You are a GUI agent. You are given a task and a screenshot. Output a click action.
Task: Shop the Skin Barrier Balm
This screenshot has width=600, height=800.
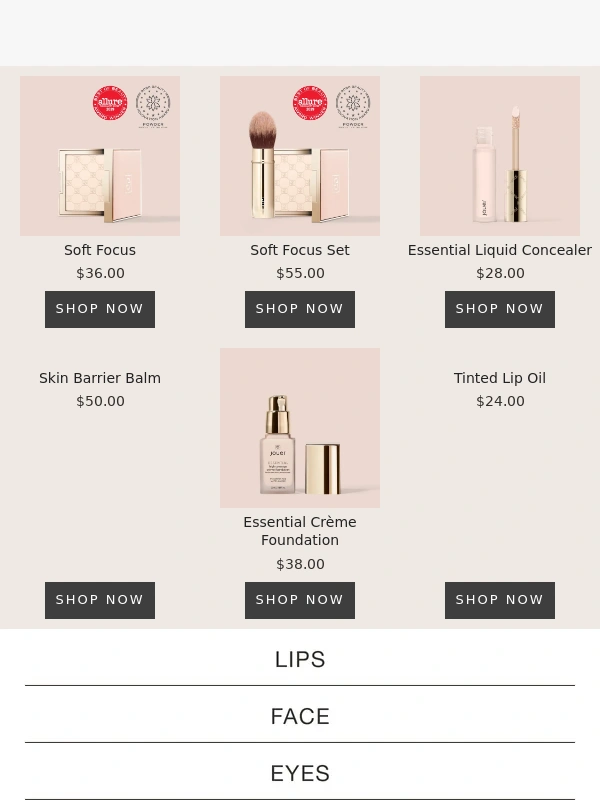pos(100,600)
